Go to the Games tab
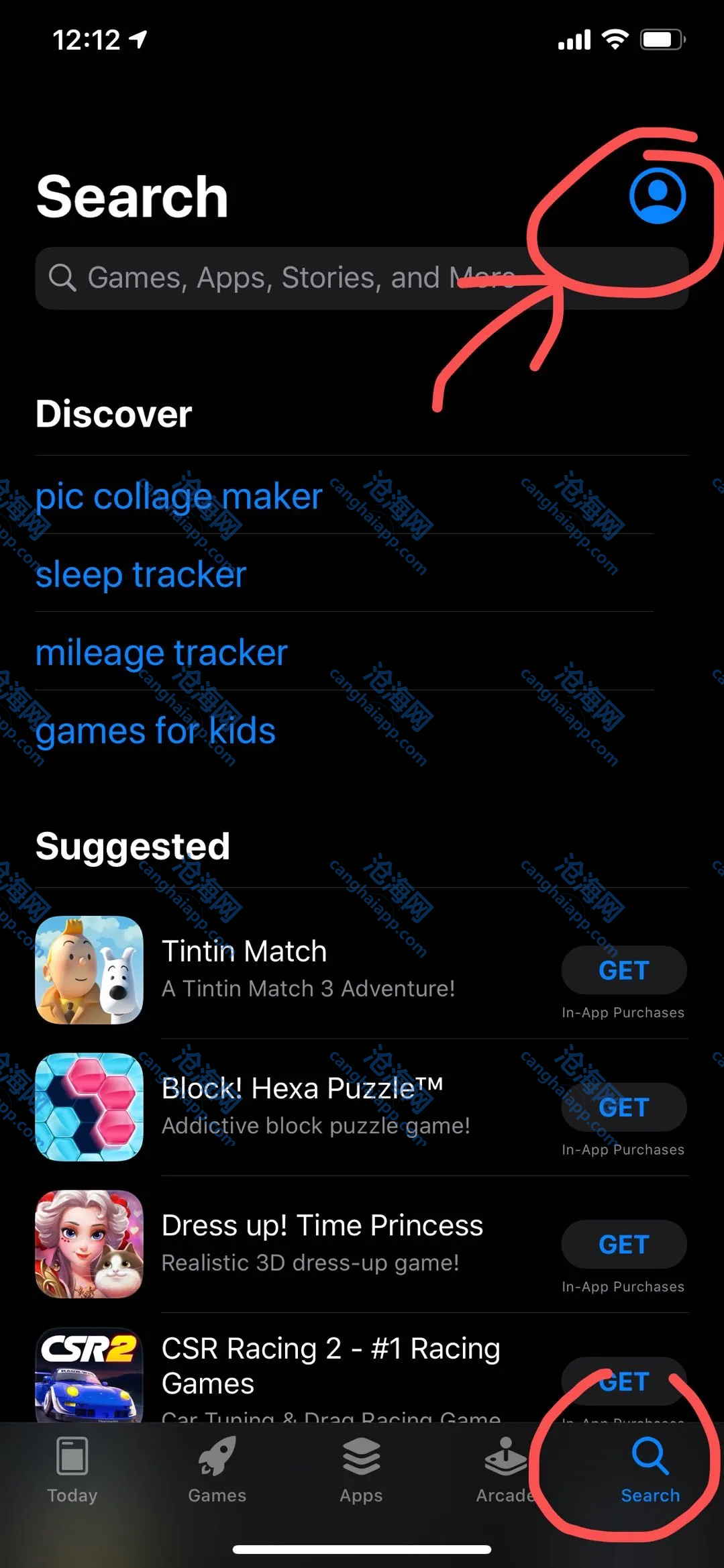Viewport: 724px width, 1568px height. click(x=217, y=1469)
